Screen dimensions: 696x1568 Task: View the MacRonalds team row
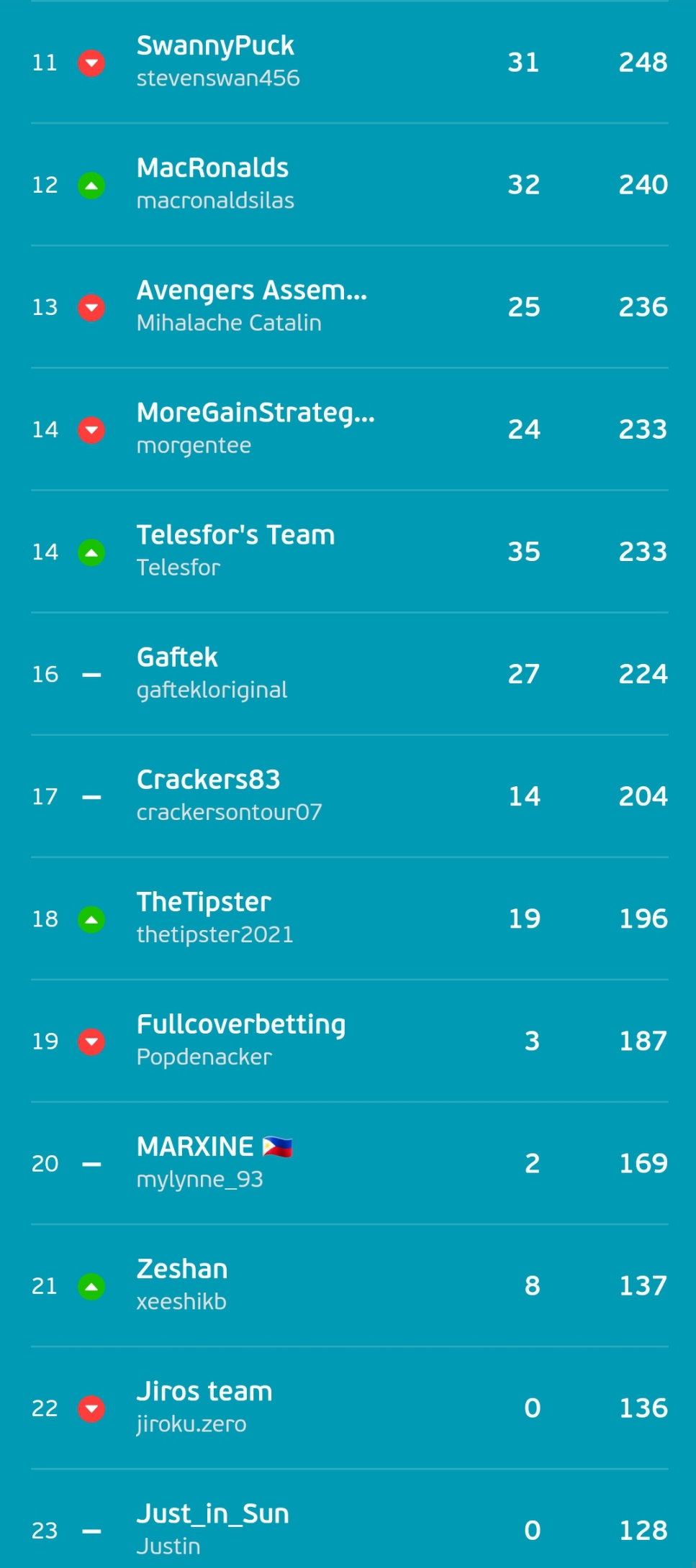click(349, 184)
